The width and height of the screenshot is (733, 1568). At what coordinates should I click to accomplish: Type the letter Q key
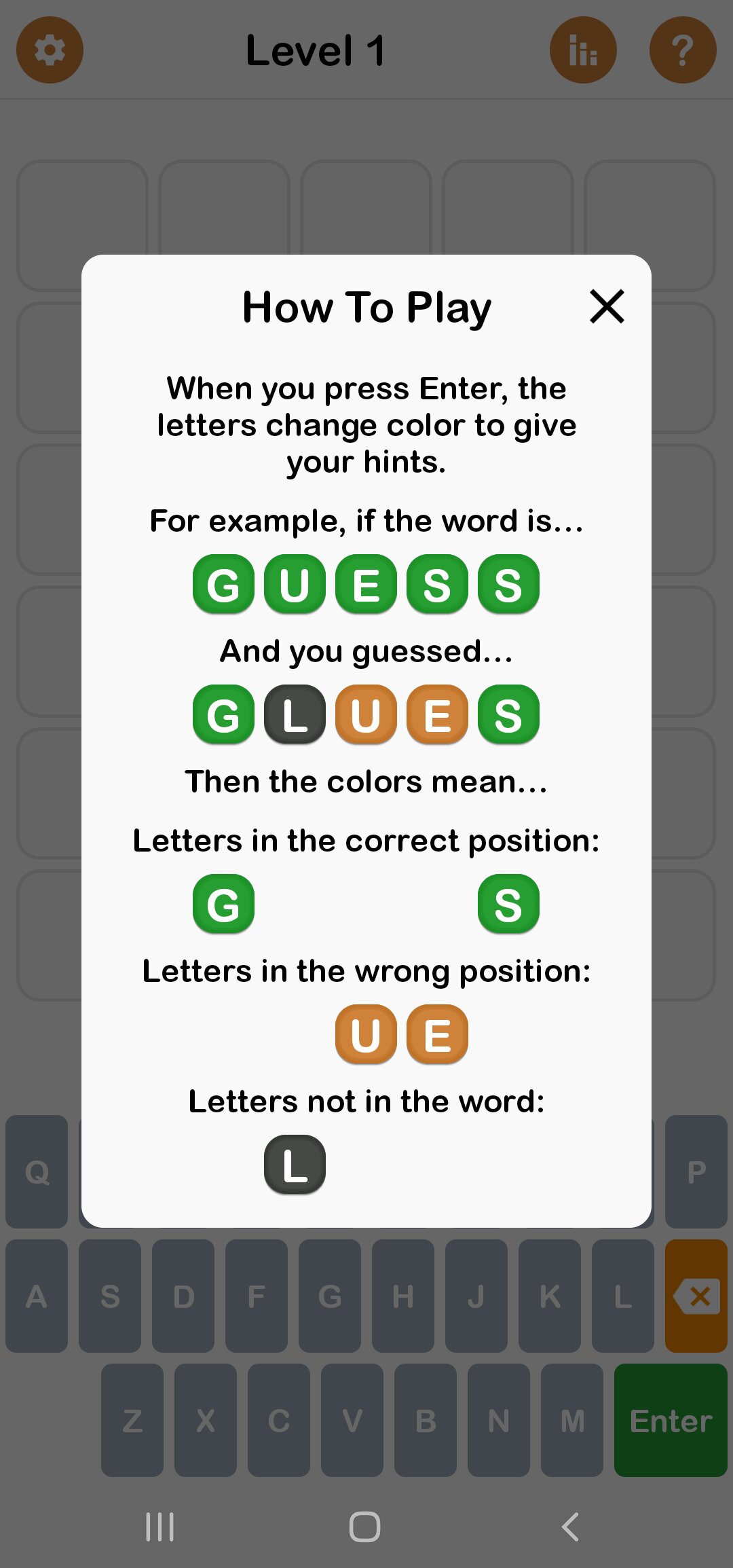tap(37, 1171)
